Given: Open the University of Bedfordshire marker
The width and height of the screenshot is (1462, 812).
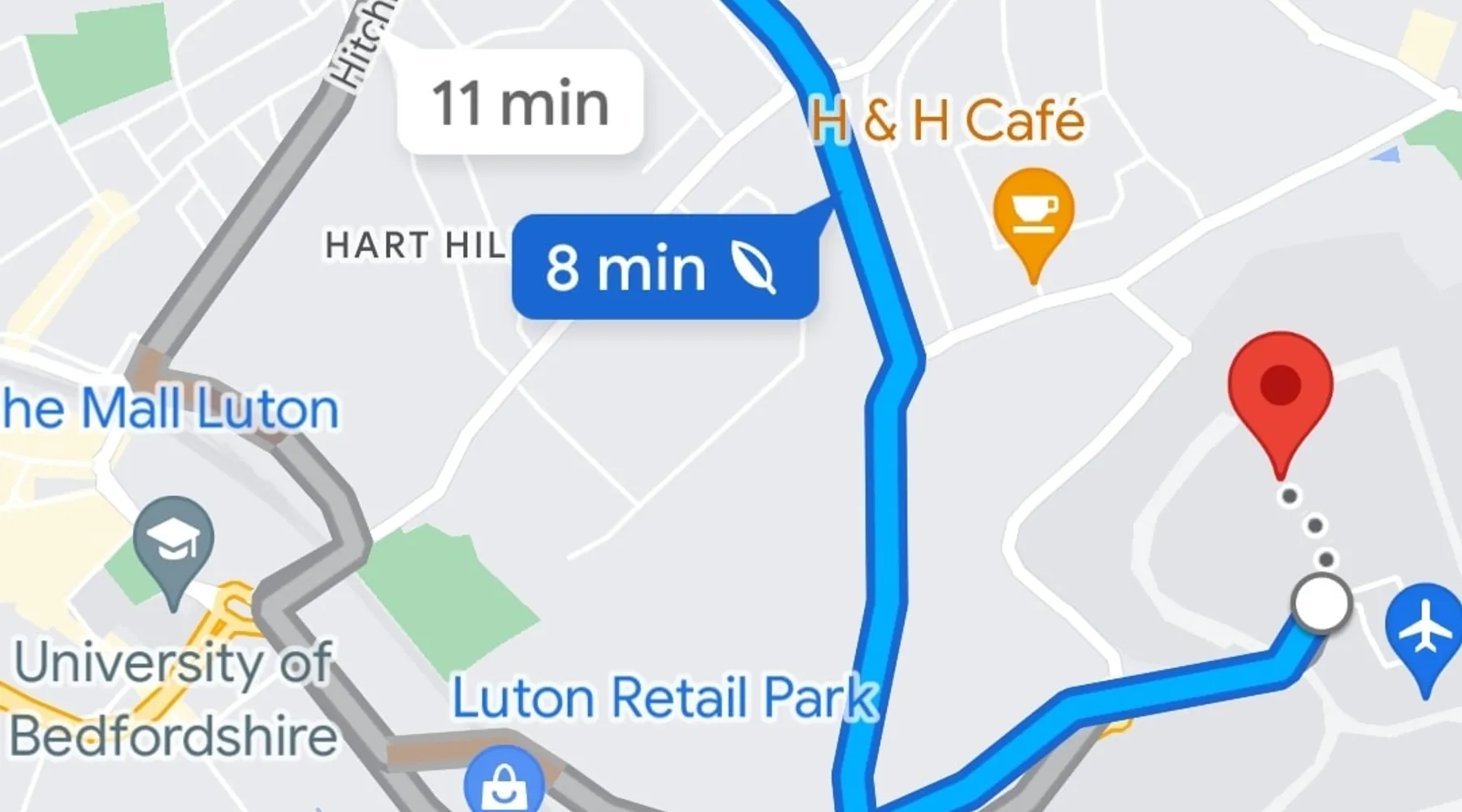Looking at the screenshot, I should point(173,538).
